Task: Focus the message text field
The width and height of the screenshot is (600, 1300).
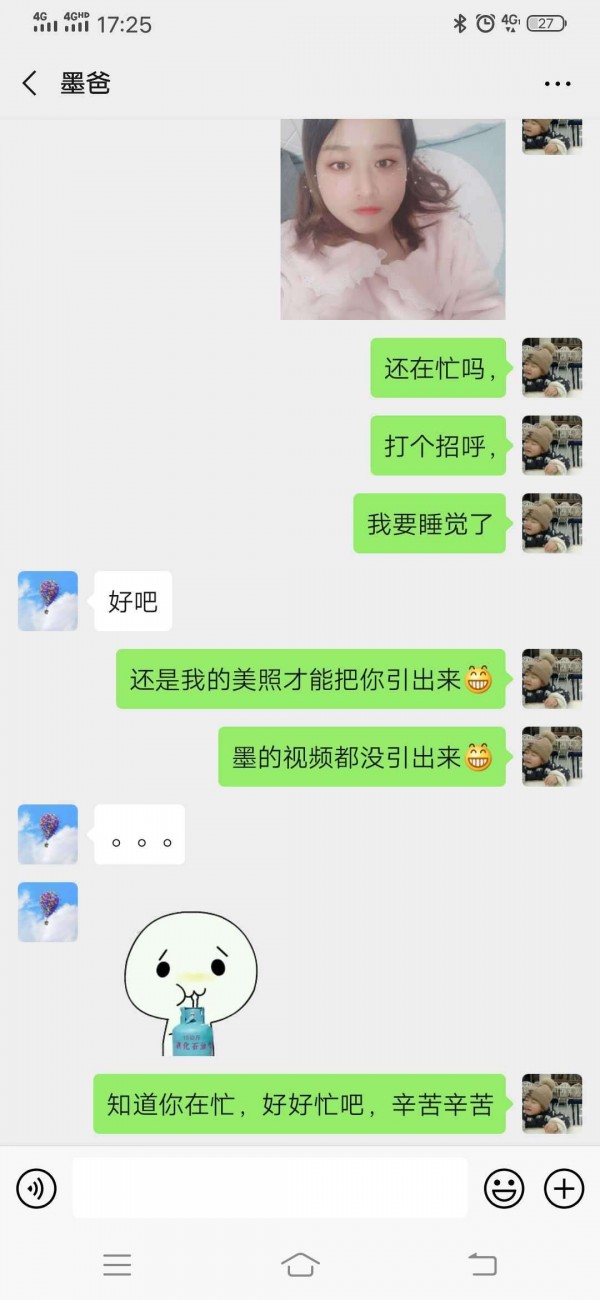Action: (x=270, y=1188)
